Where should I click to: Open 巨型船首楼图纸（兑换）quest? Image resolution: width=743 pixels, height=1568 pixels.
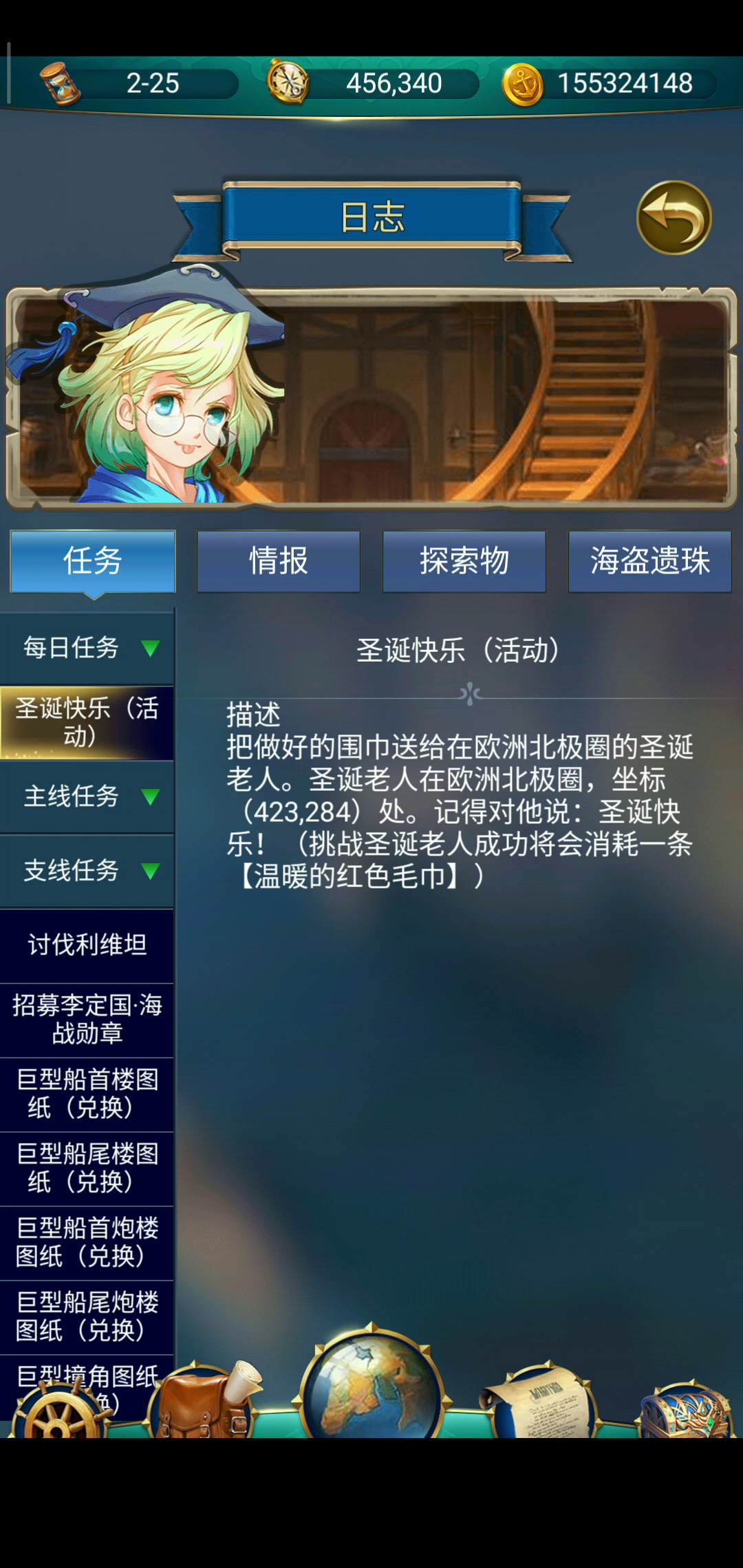[87, 1094]
